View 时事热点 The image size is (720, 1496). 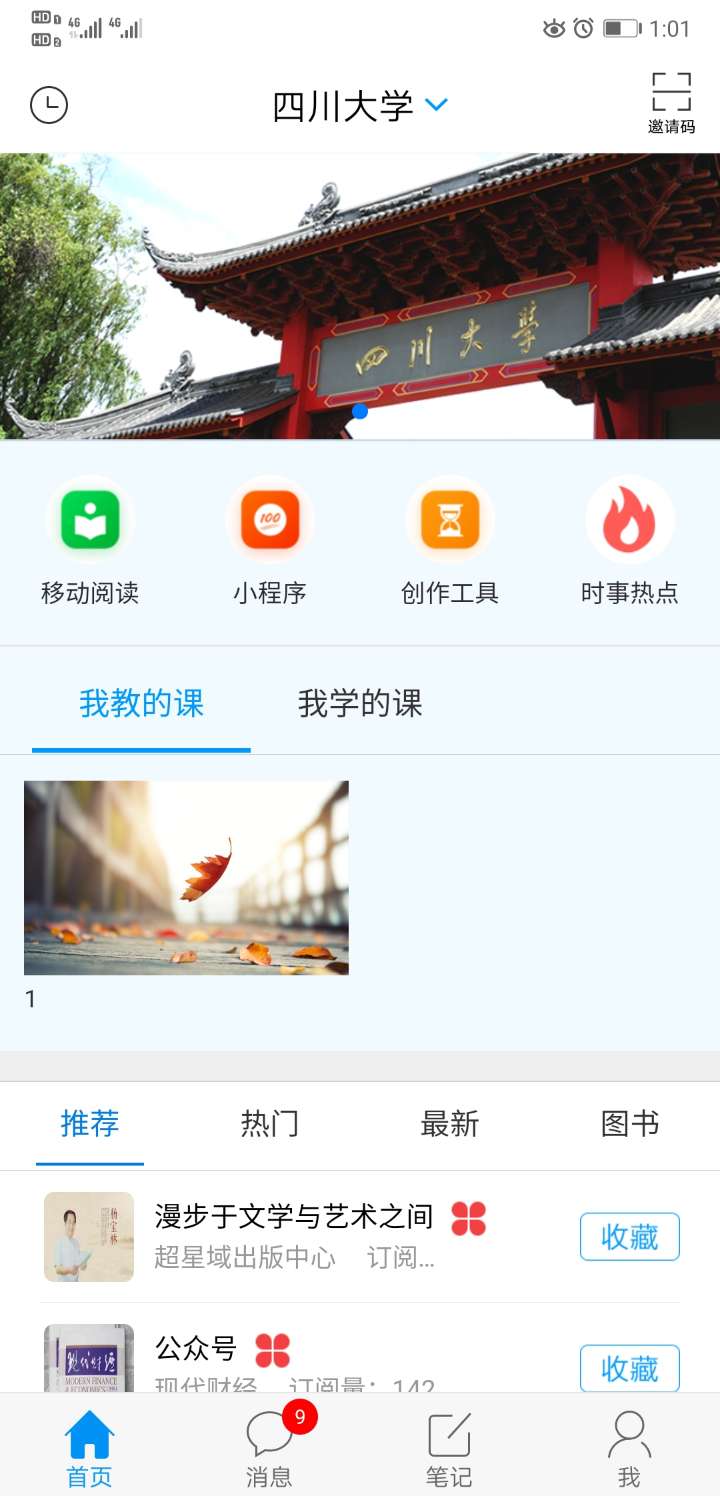(x=630, y=540)
